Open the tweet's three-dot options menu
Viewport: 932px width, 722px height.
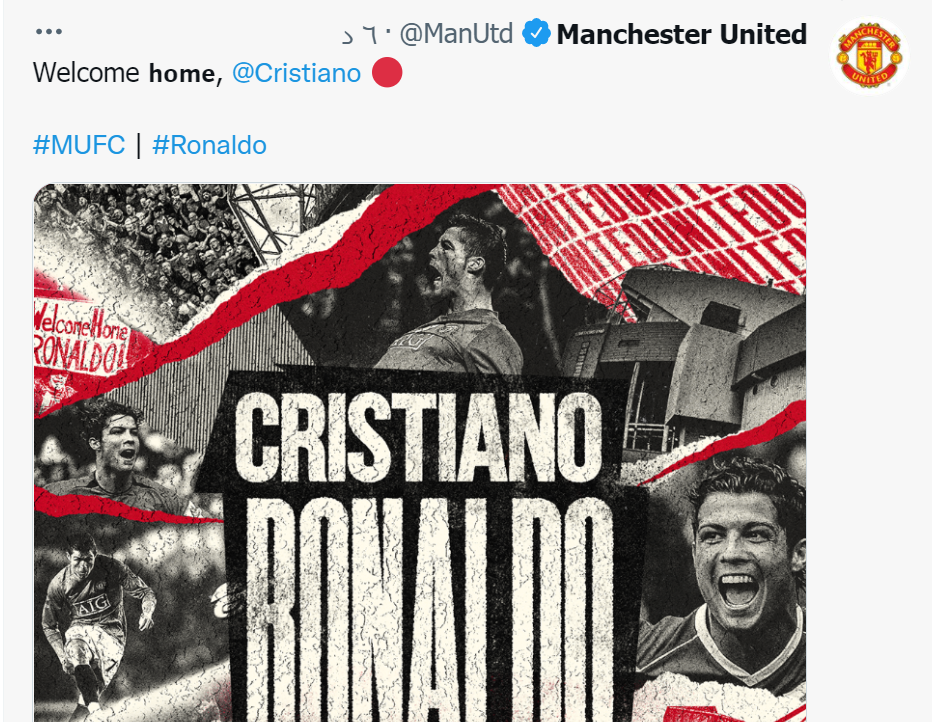tap(48, 32)
